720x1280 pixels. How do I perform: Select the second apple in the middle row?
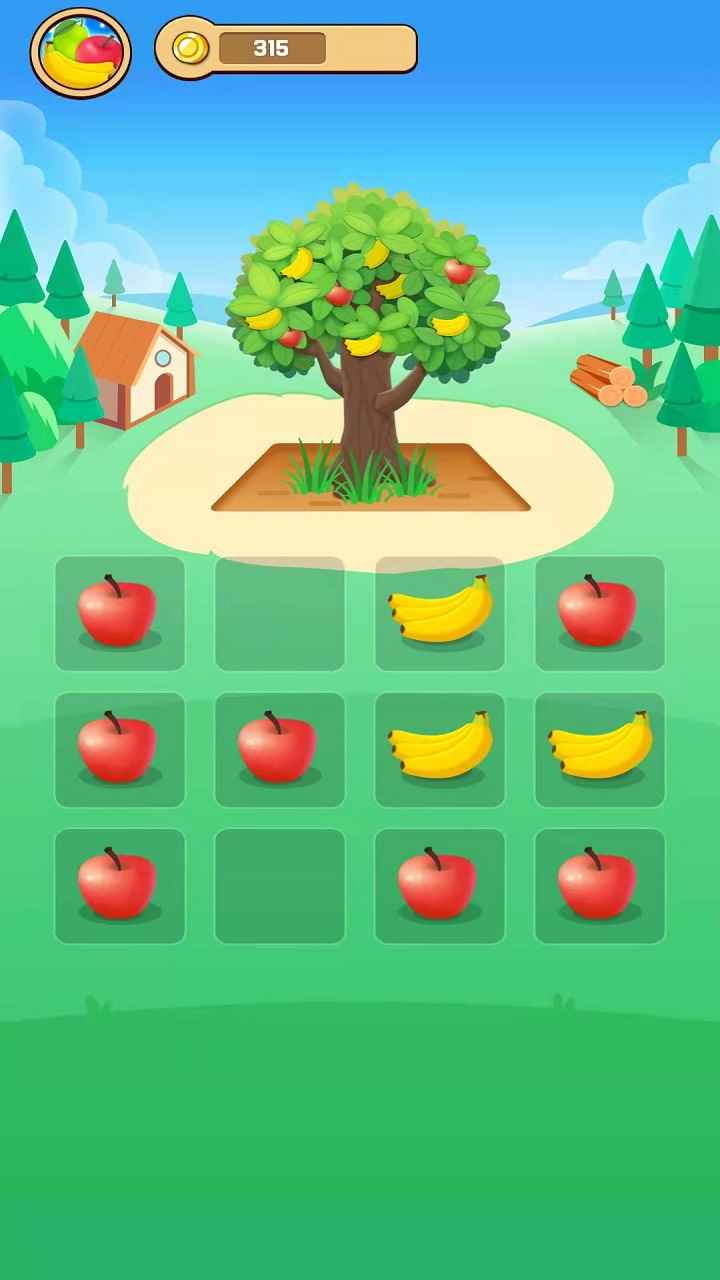pos(280,749)
